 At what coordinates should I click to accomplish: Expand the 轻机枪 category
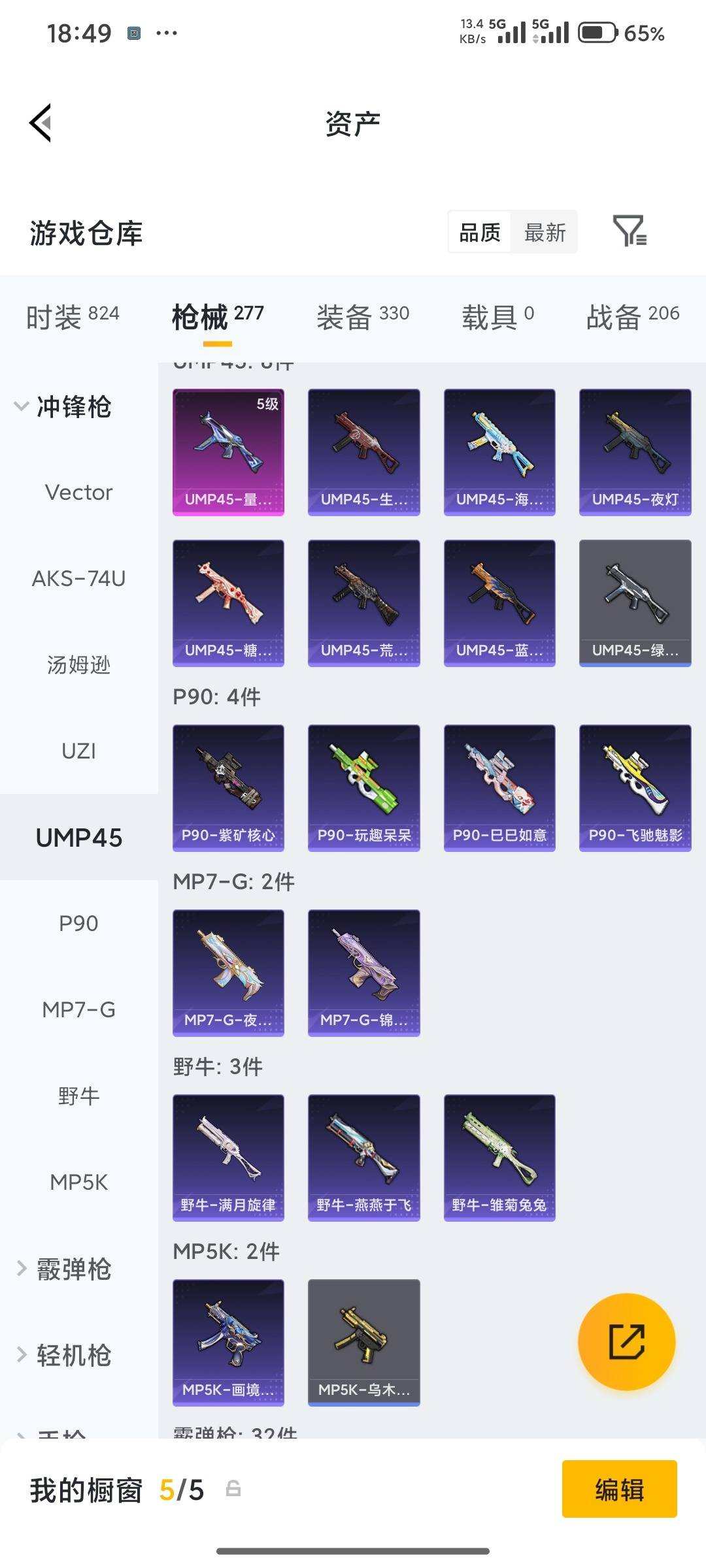tap(63, 1355)
